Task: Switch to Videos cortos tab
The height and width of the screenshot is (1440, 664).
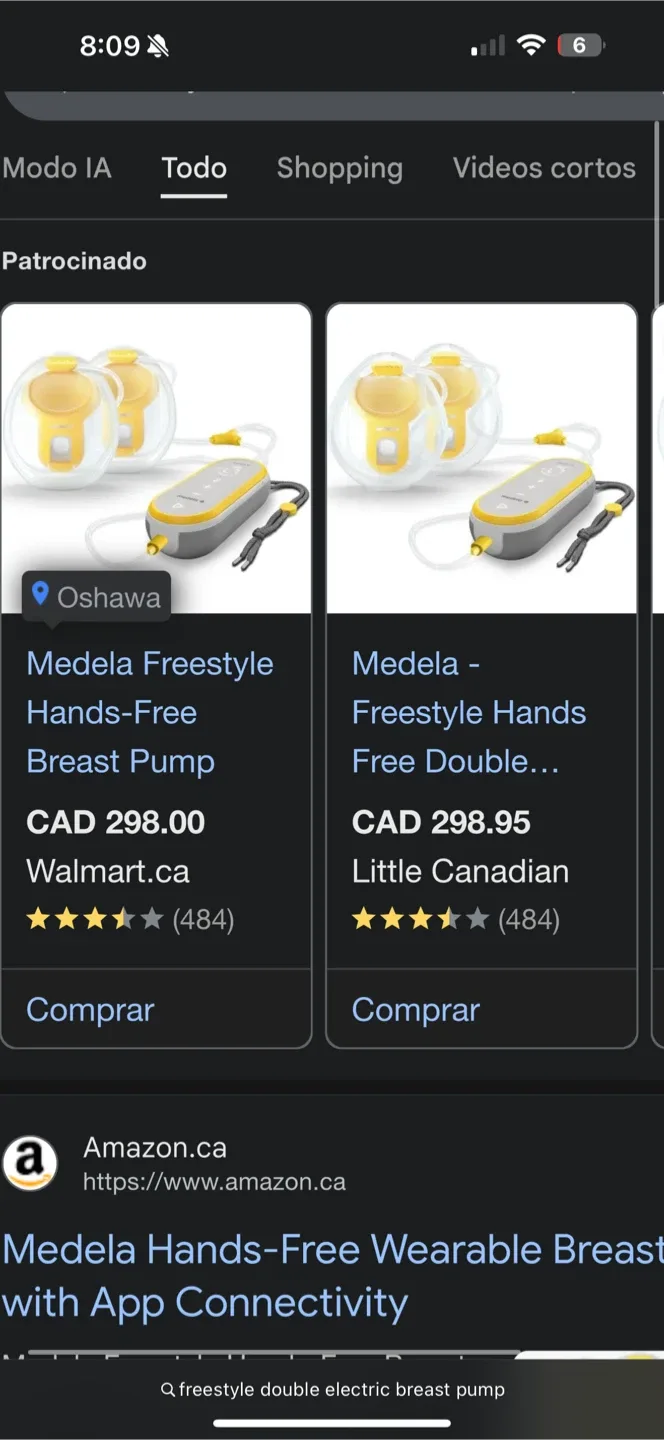Action: pos(544,168)
